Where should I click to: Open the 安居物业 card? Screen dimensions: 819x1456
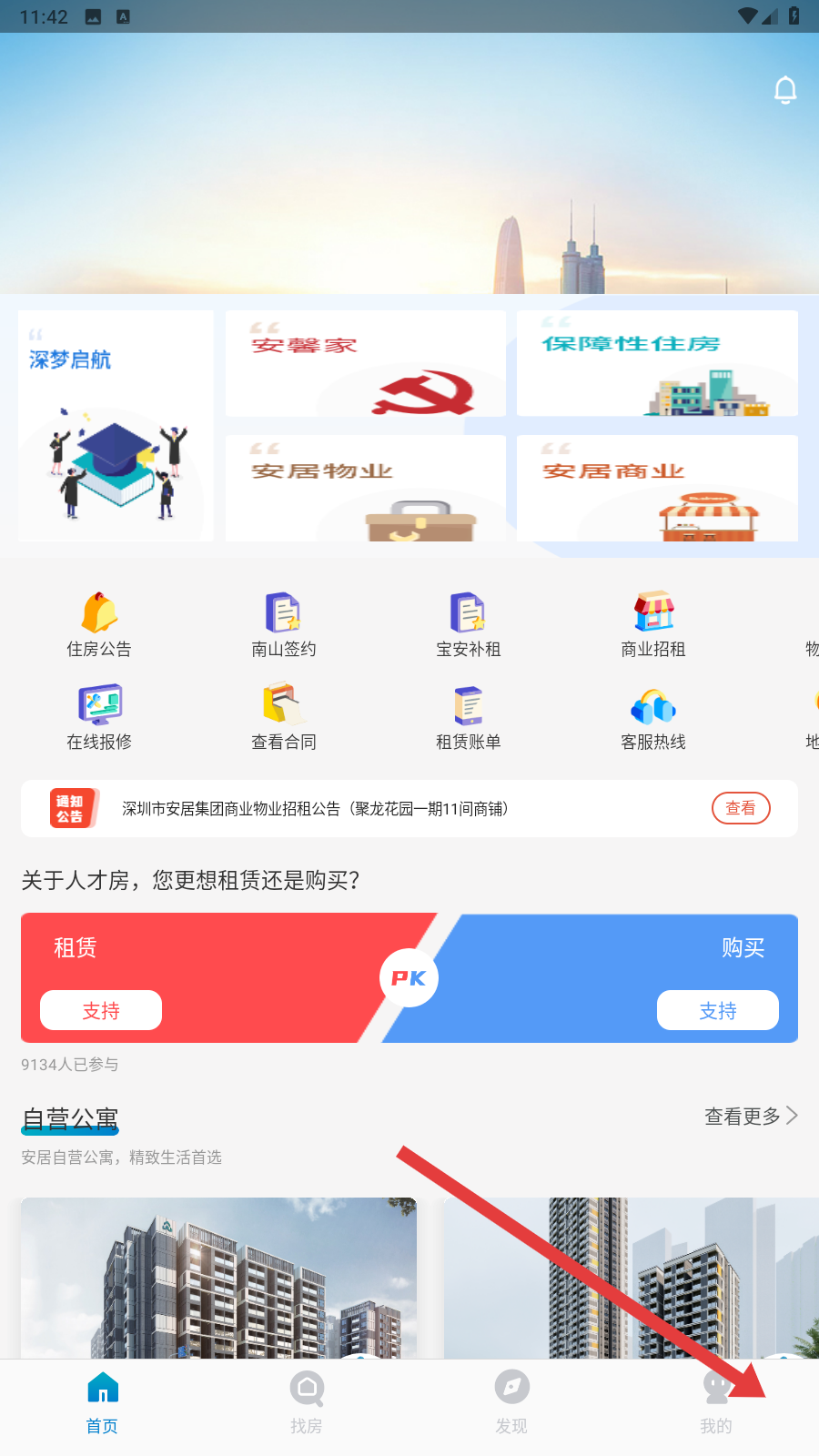[365, 489]
